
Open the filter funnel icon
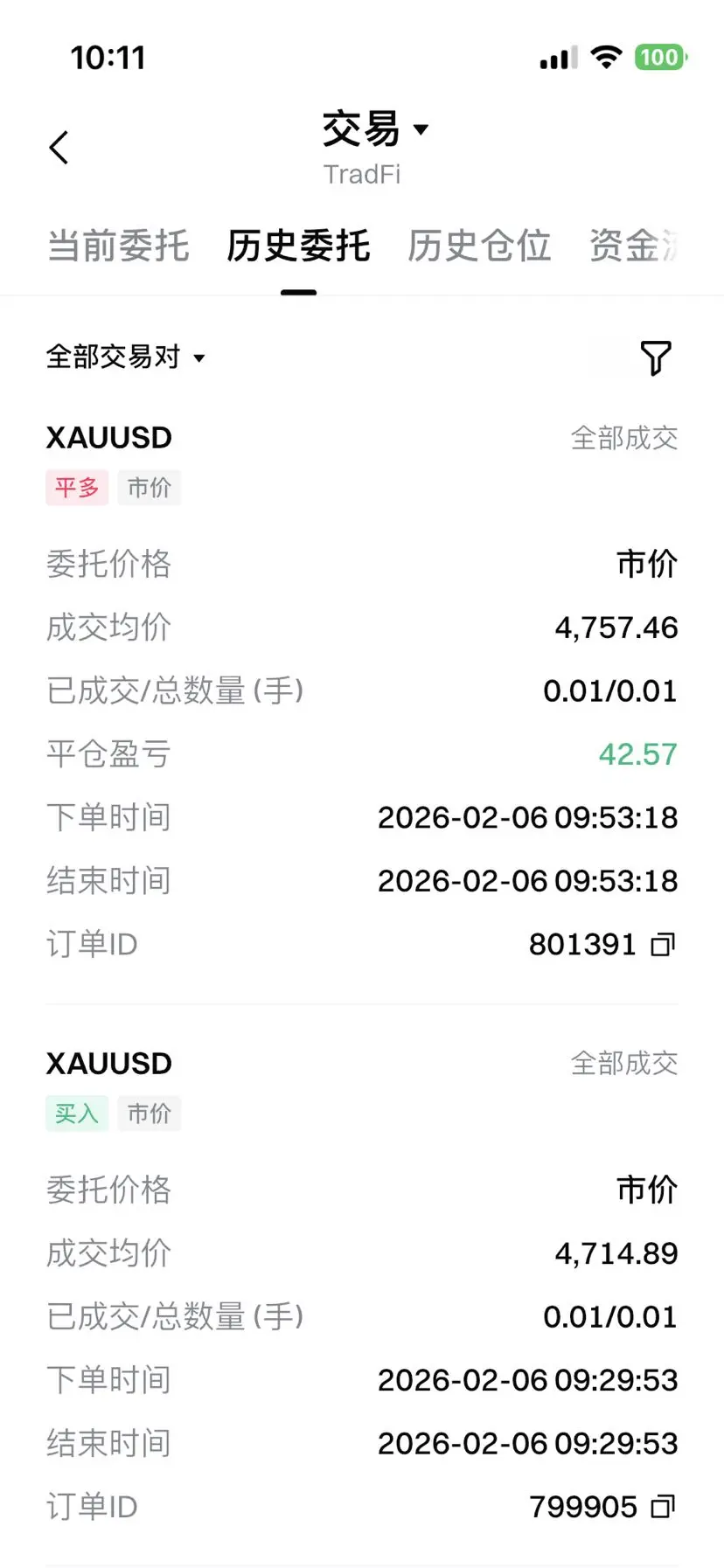pos(656,358)
